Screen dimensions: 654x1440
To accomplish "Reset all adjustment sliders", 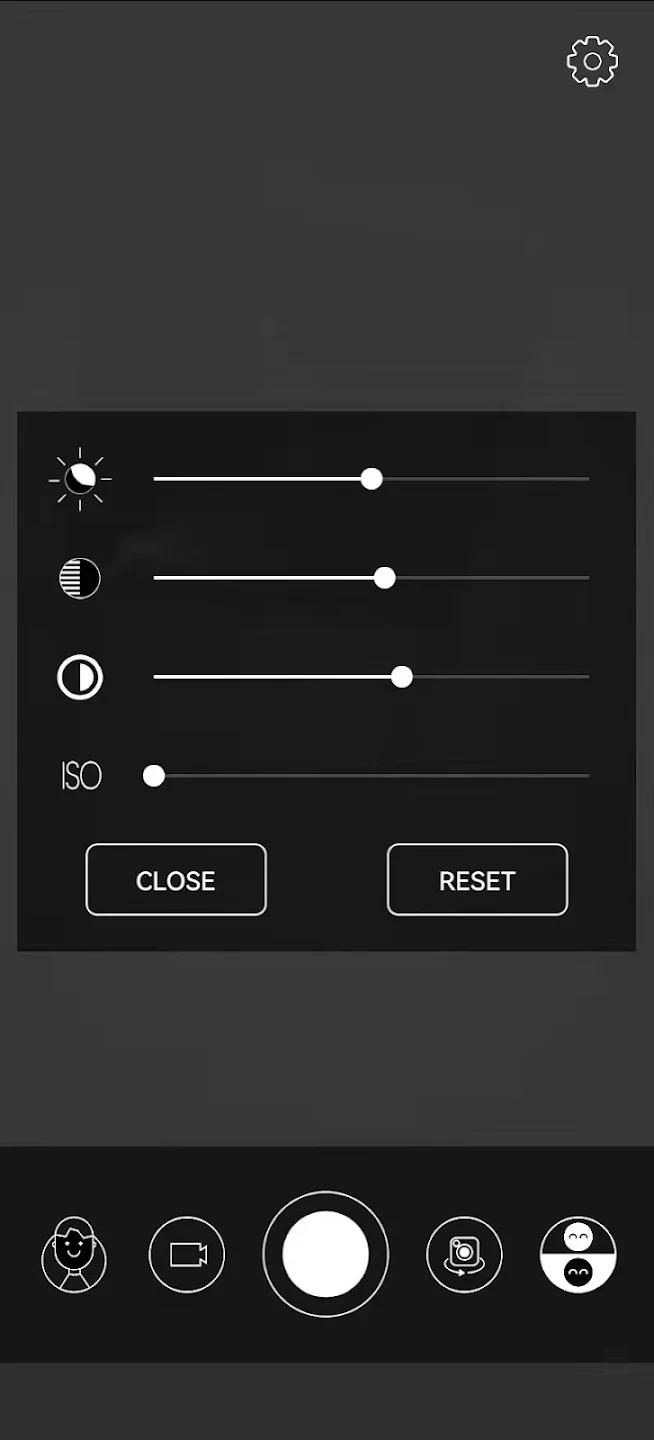I will coord(477,880).
